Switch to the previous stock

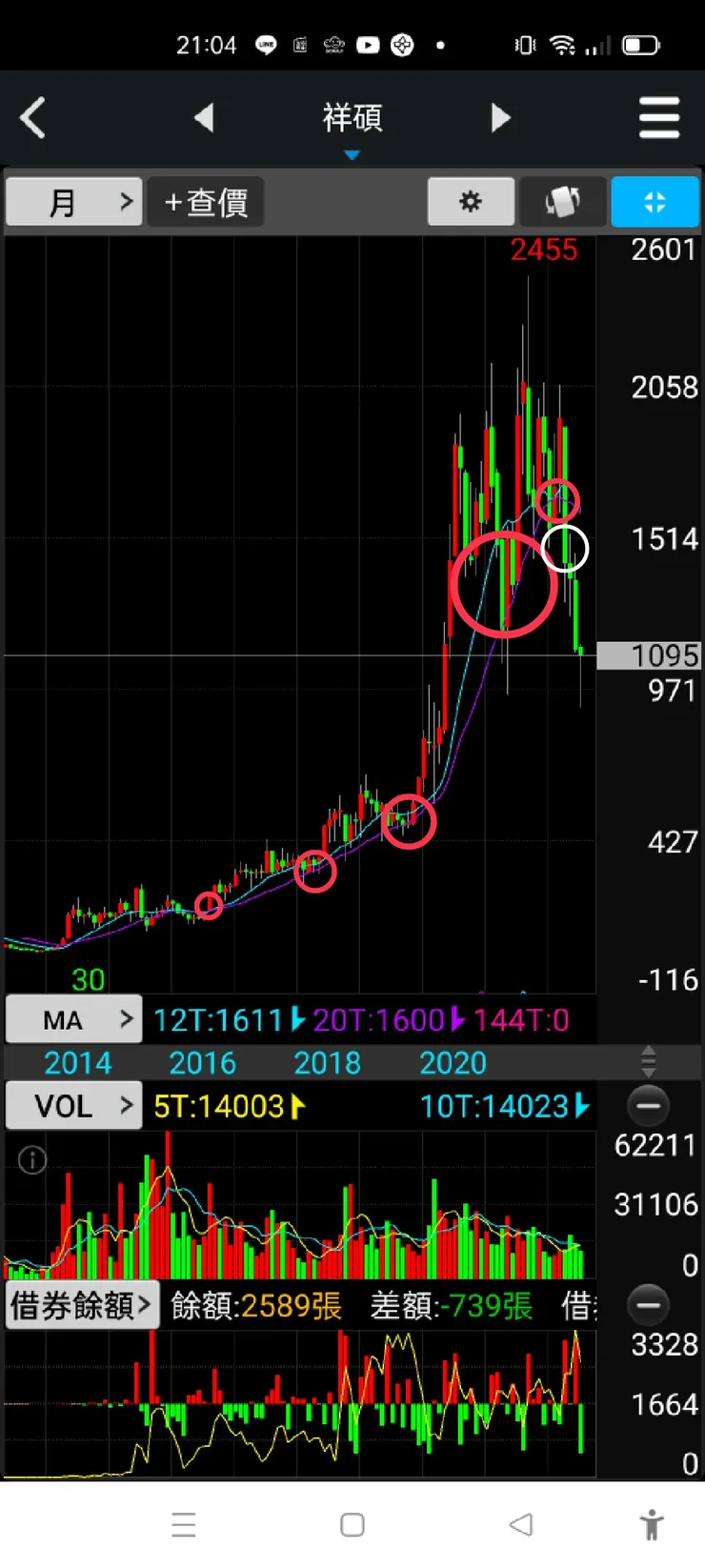coord(204,118)
